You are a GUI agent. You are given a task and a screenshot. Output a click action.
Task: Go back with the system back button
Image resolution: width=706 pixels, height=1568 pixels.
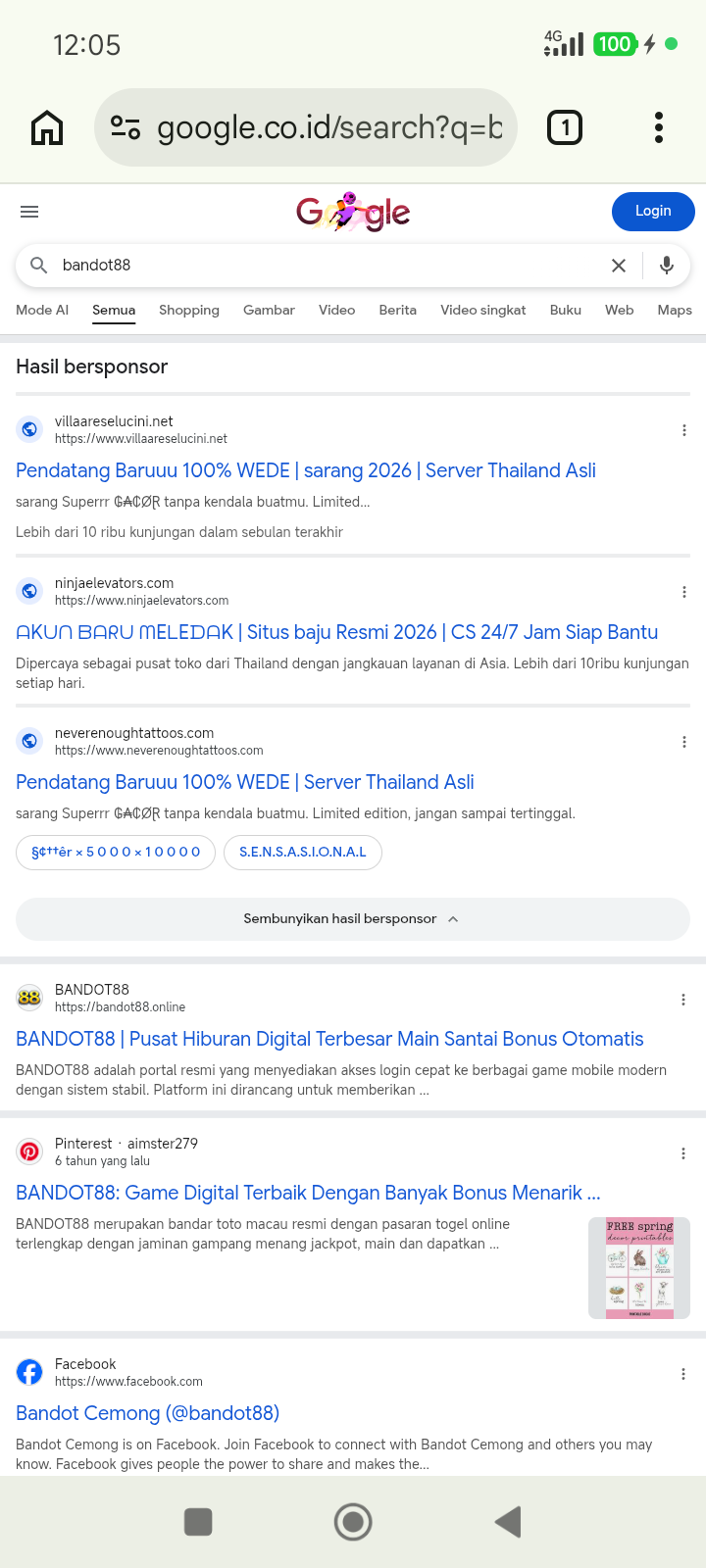[508, 1522]
